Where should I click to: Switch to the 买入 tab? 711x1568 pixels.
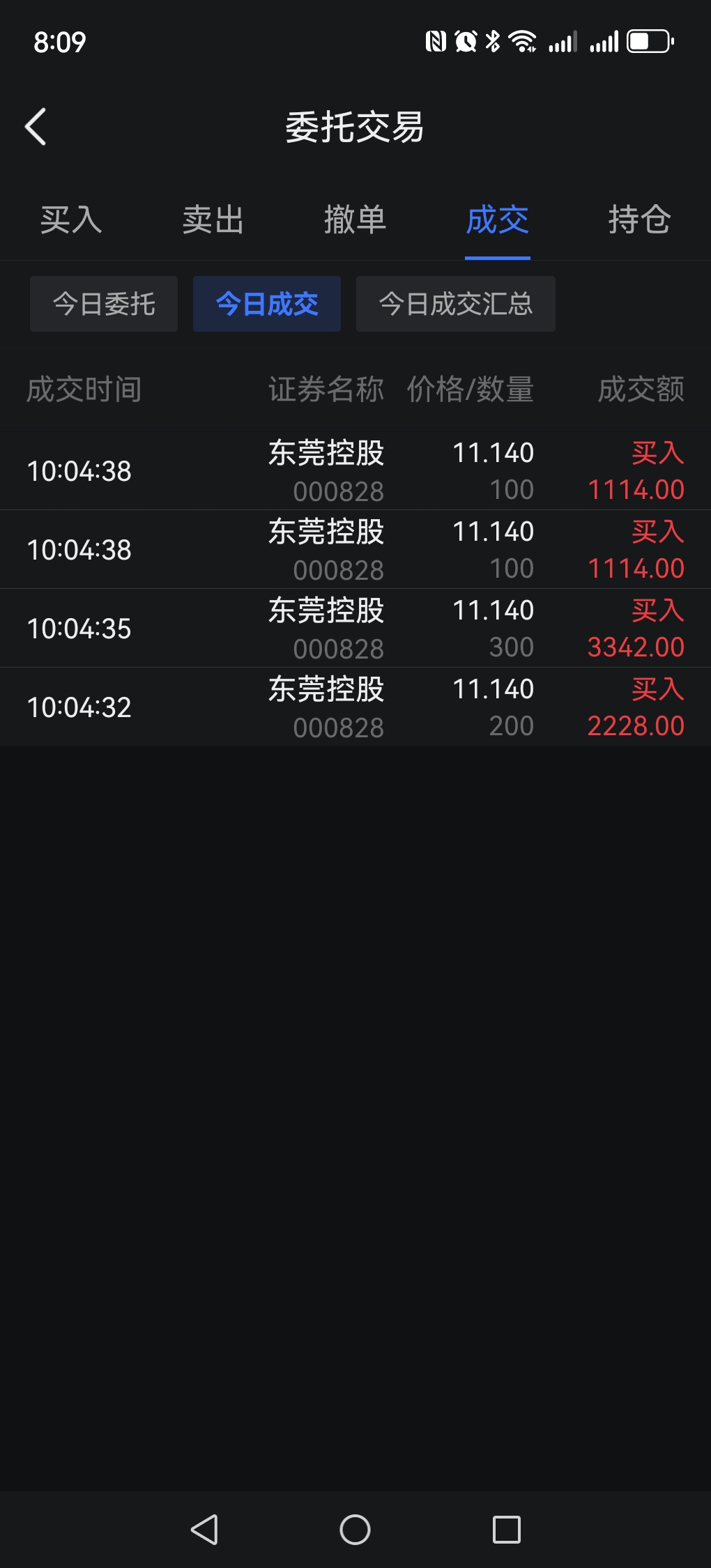71,220
